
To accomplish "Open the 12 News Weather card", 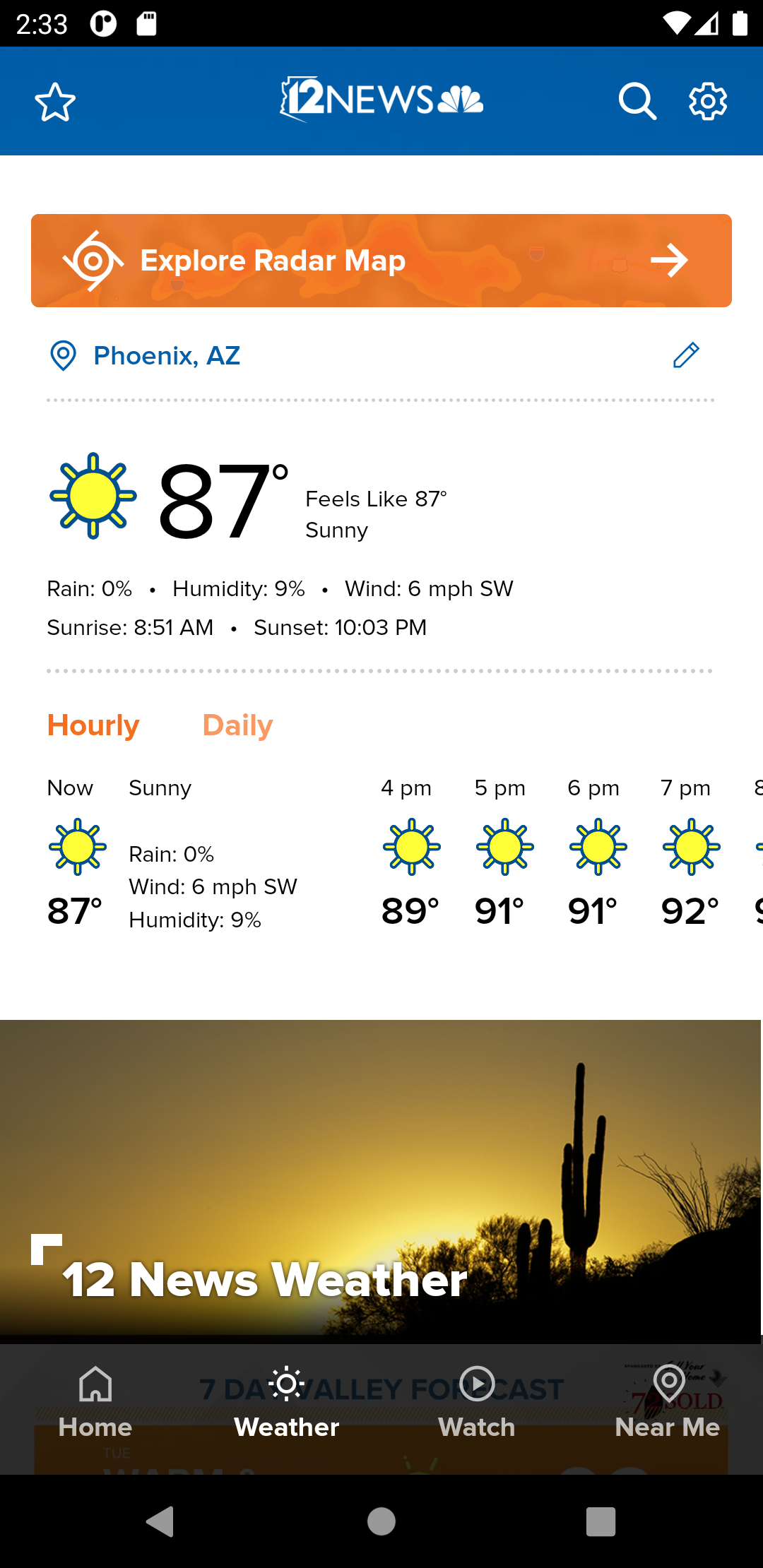I will [381, 1180].
